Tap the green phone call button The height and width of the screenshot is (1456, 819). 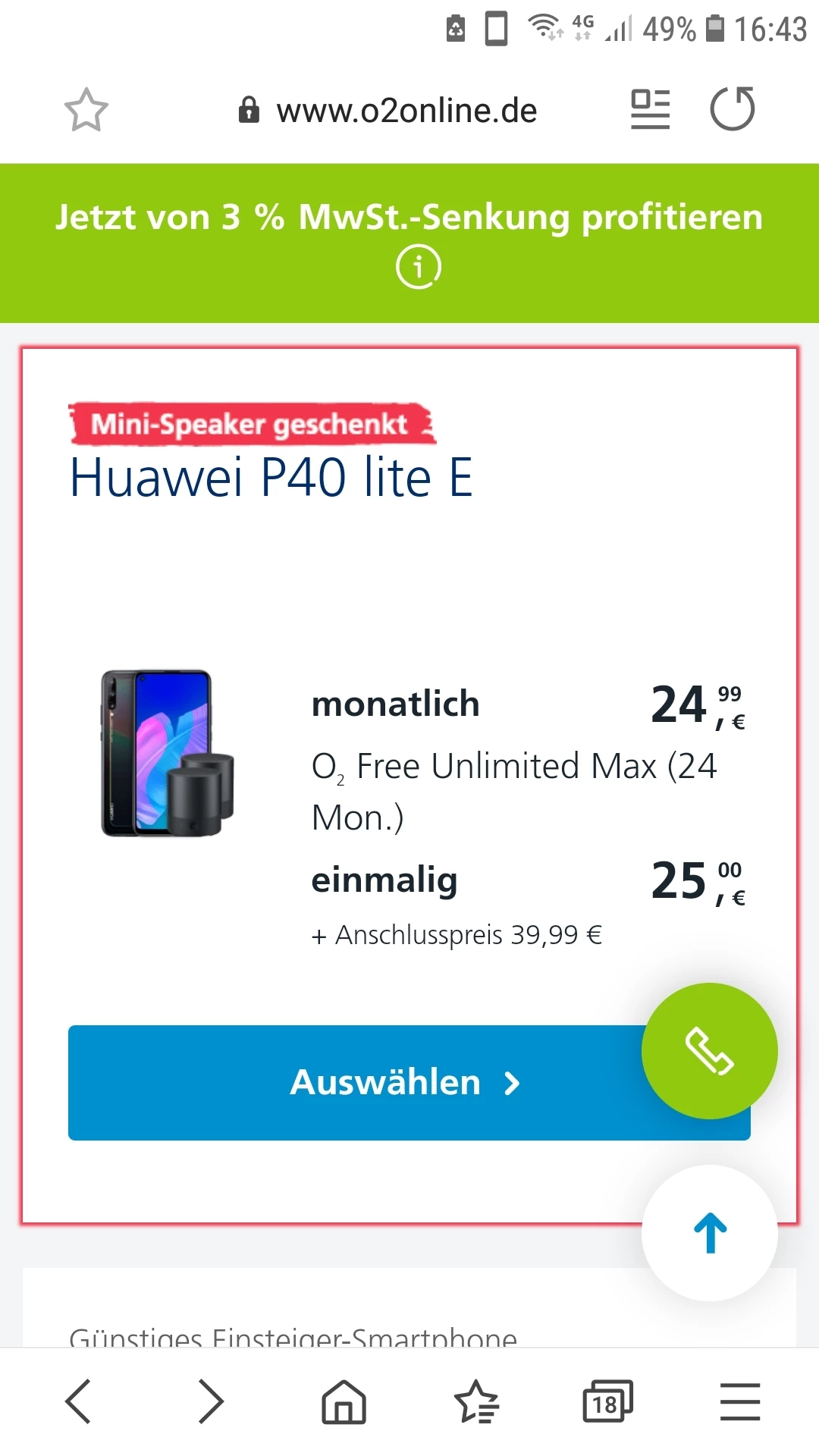coord(709,1051)
